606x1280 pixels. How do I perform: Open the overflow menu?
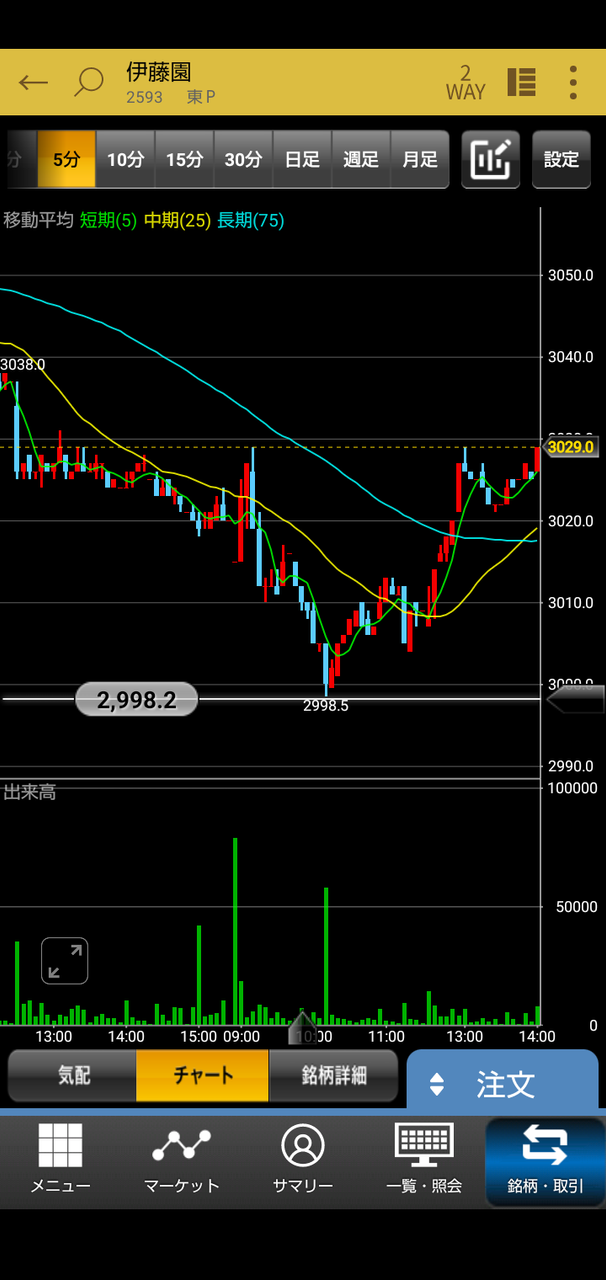click(x=573, y=82)
